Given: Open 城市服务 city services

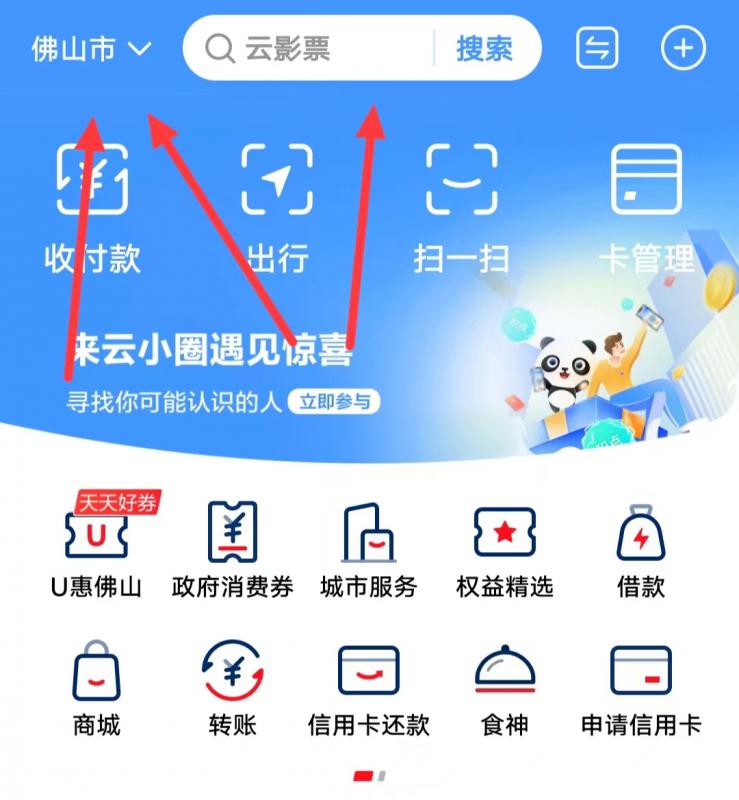Looking at the screenshot, I should coord(368,550).
